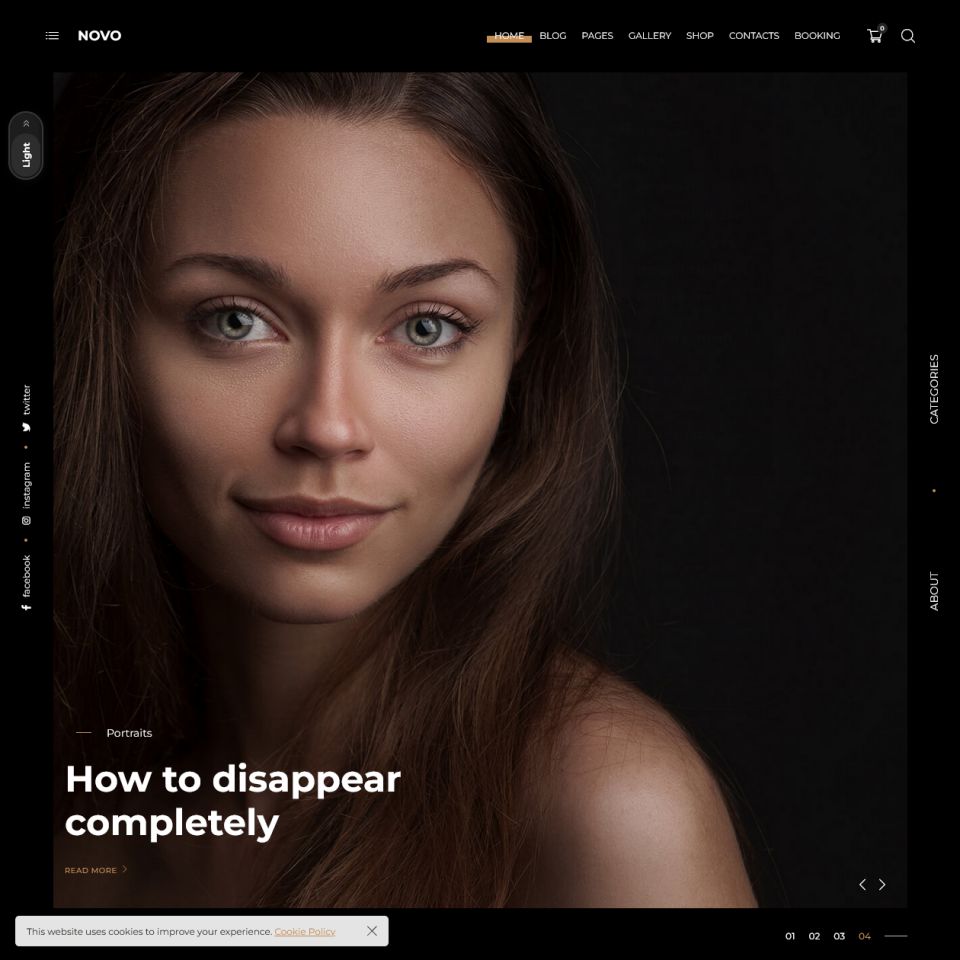Open the Categories side panel
960x960 pixels.
click(x=934, y=389)
